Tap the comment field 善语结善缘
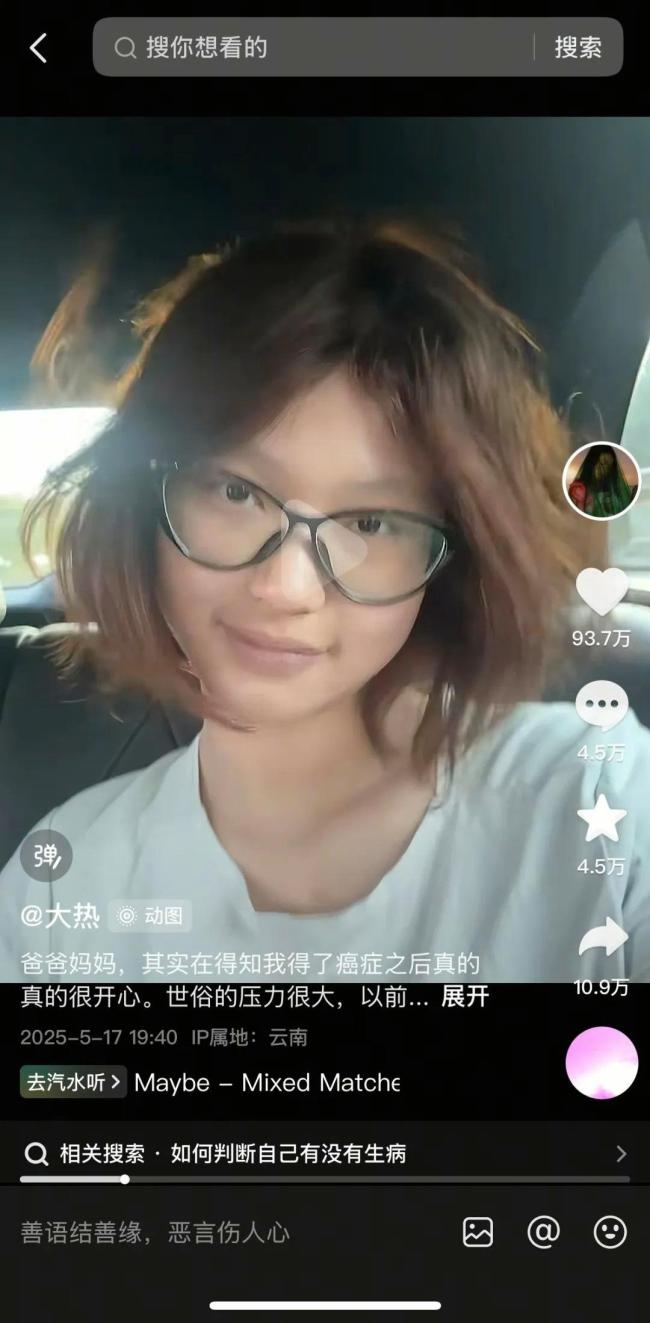The width and height of the screenshot is (650, 1323). pyautogui.click(x=155, y=1232)
